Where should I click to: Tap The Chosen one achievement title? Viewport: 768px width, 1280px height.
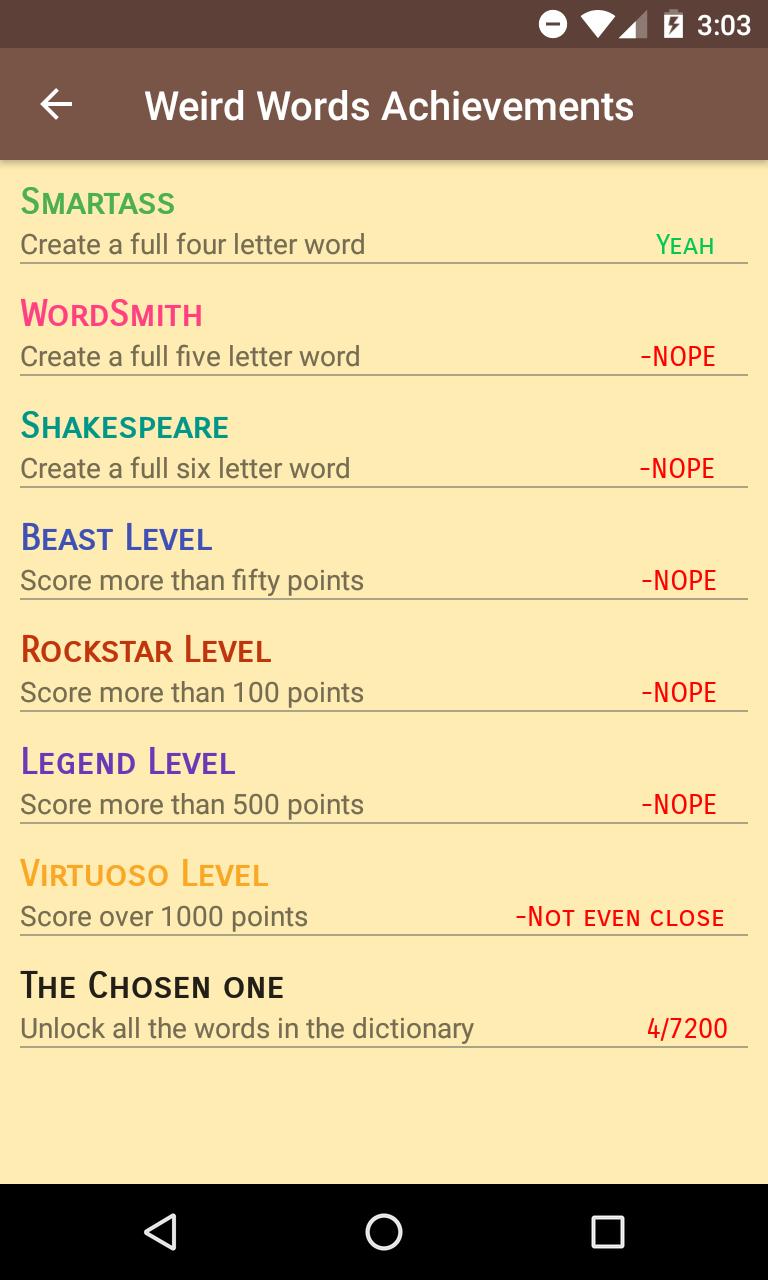(152, 986)
